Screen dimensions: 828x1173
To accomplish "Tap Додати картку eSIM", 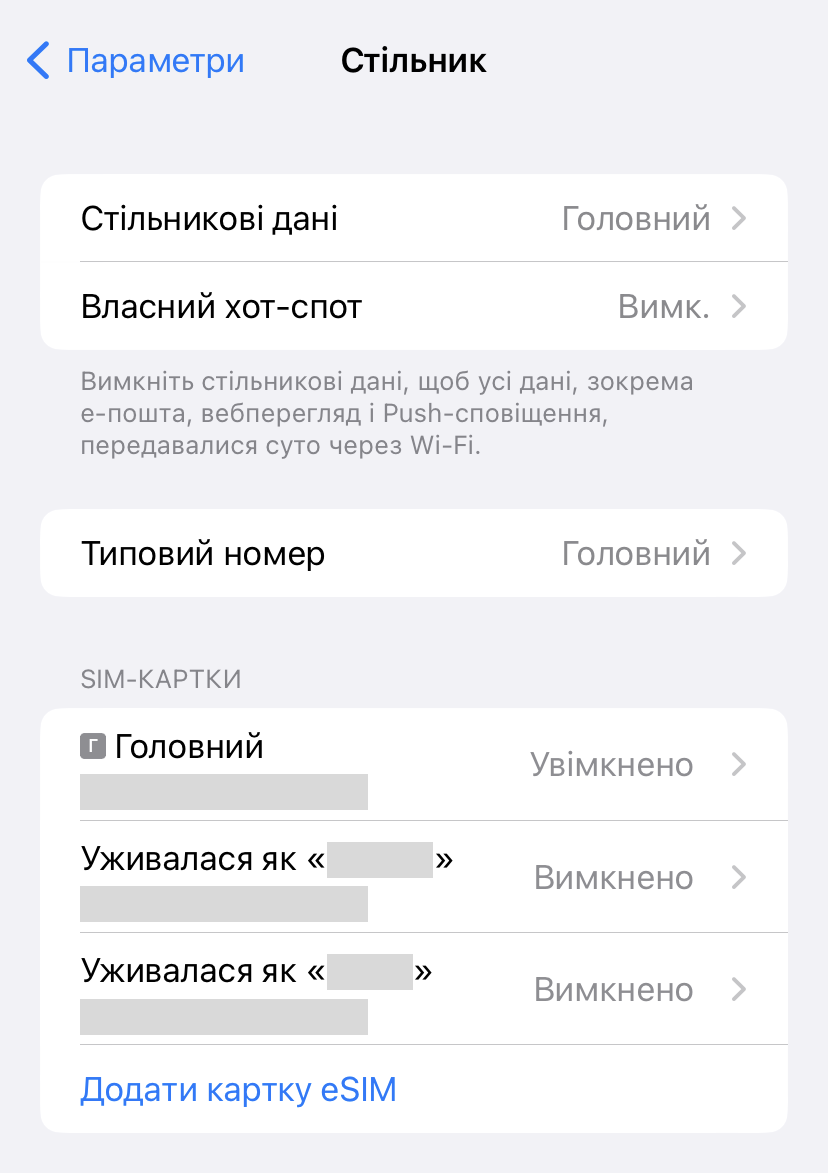I will [x=238, y=1089].
